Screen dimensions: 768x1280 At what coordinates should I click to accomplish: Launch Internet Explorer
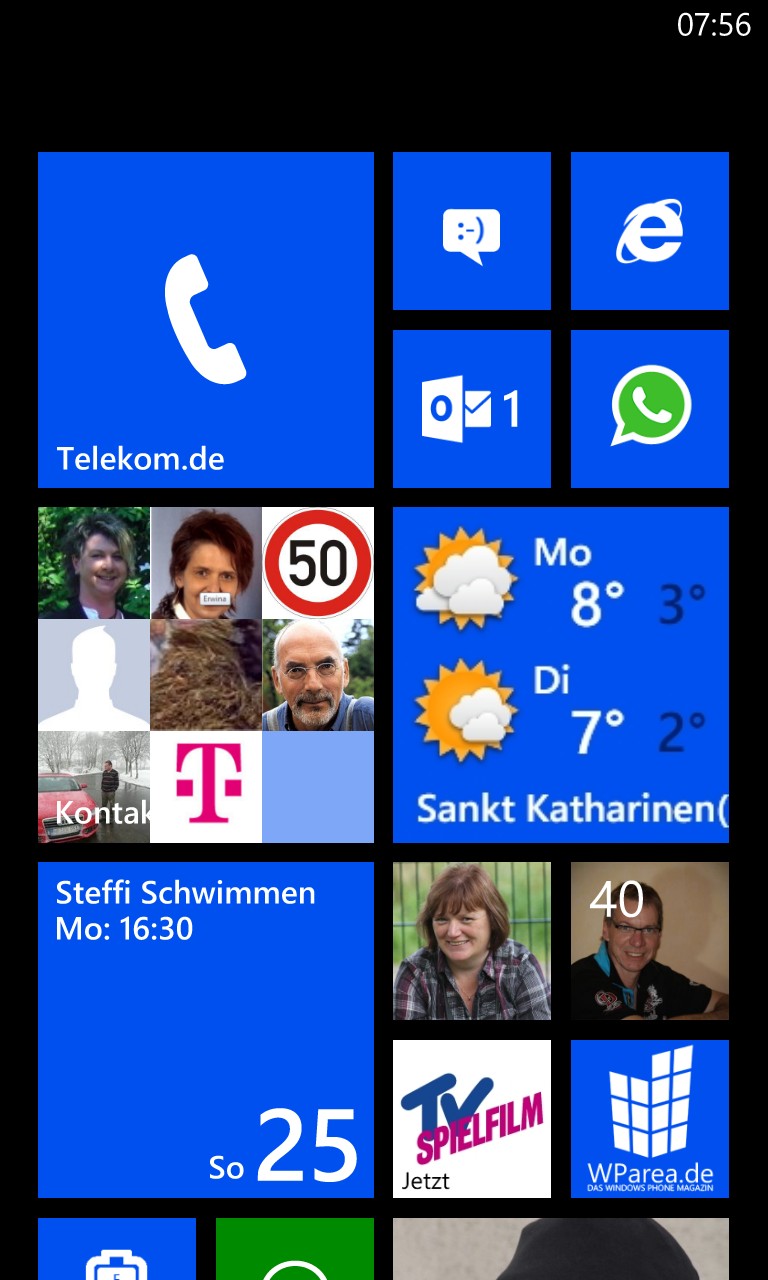coord(650,231)
